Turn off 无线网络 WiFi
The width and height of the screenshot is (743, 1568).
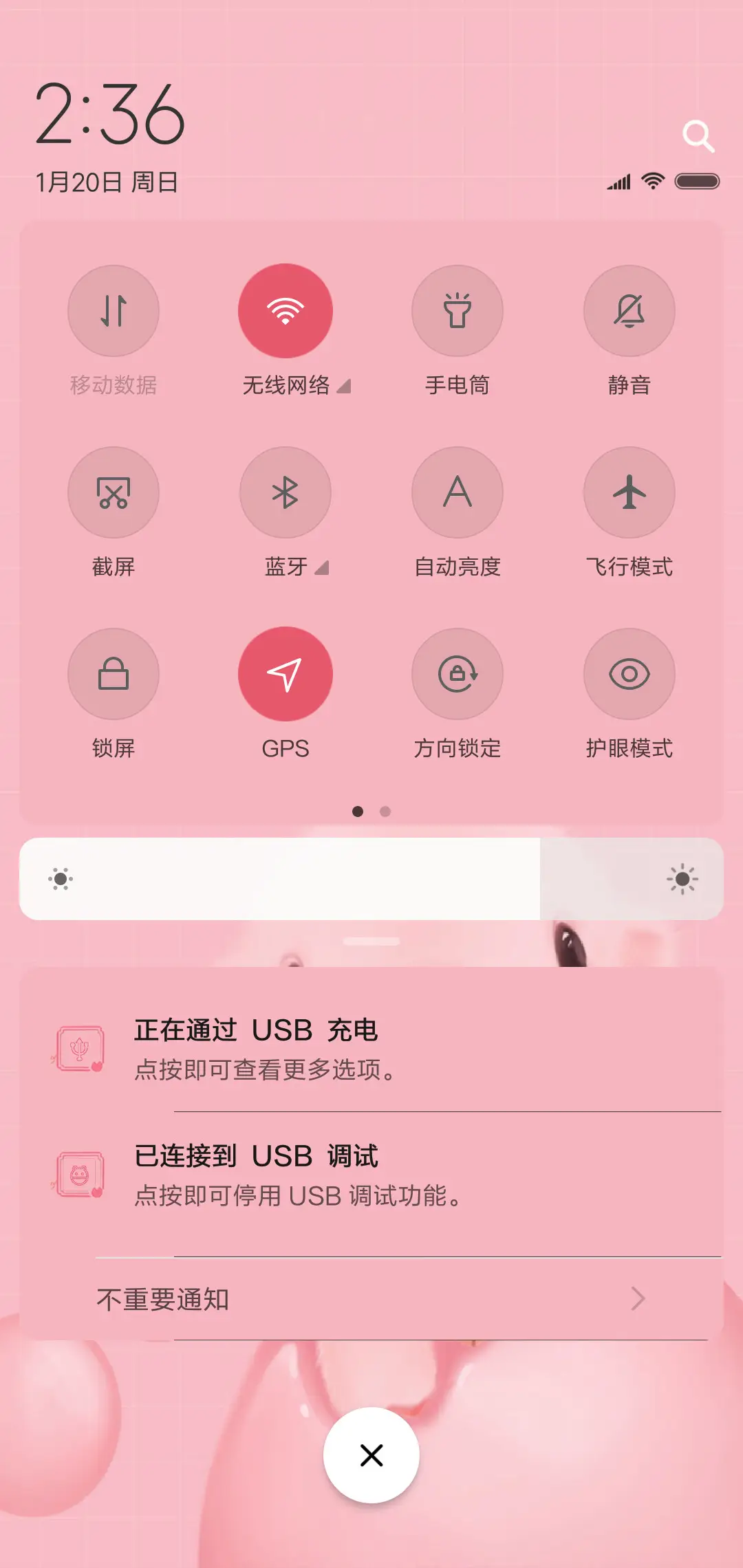pos(286,311)
